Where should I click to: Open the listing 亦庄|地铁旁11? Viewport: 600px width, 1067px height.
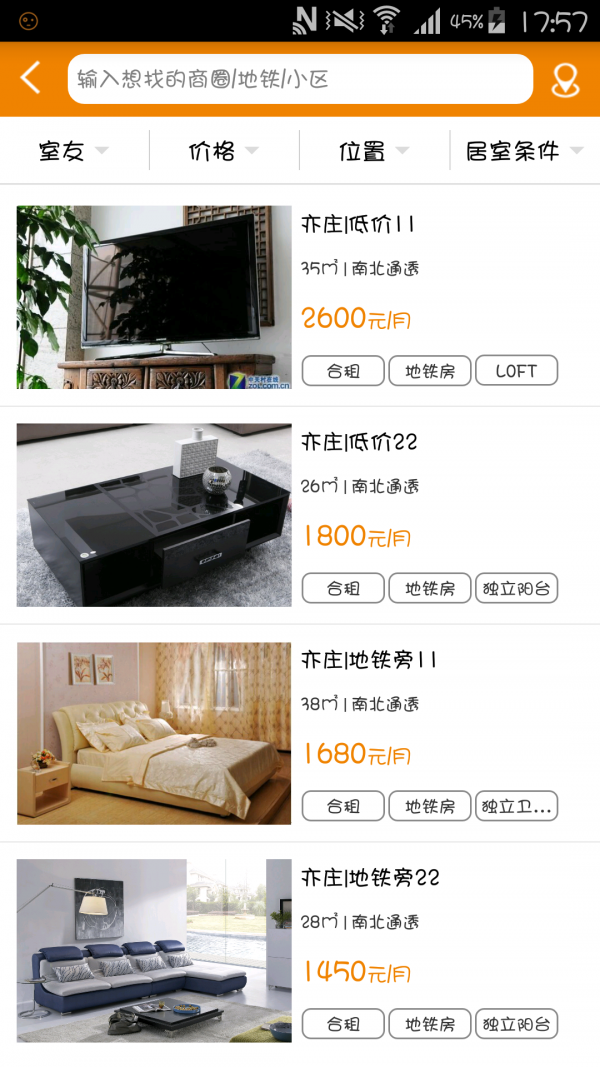[300, 733]
